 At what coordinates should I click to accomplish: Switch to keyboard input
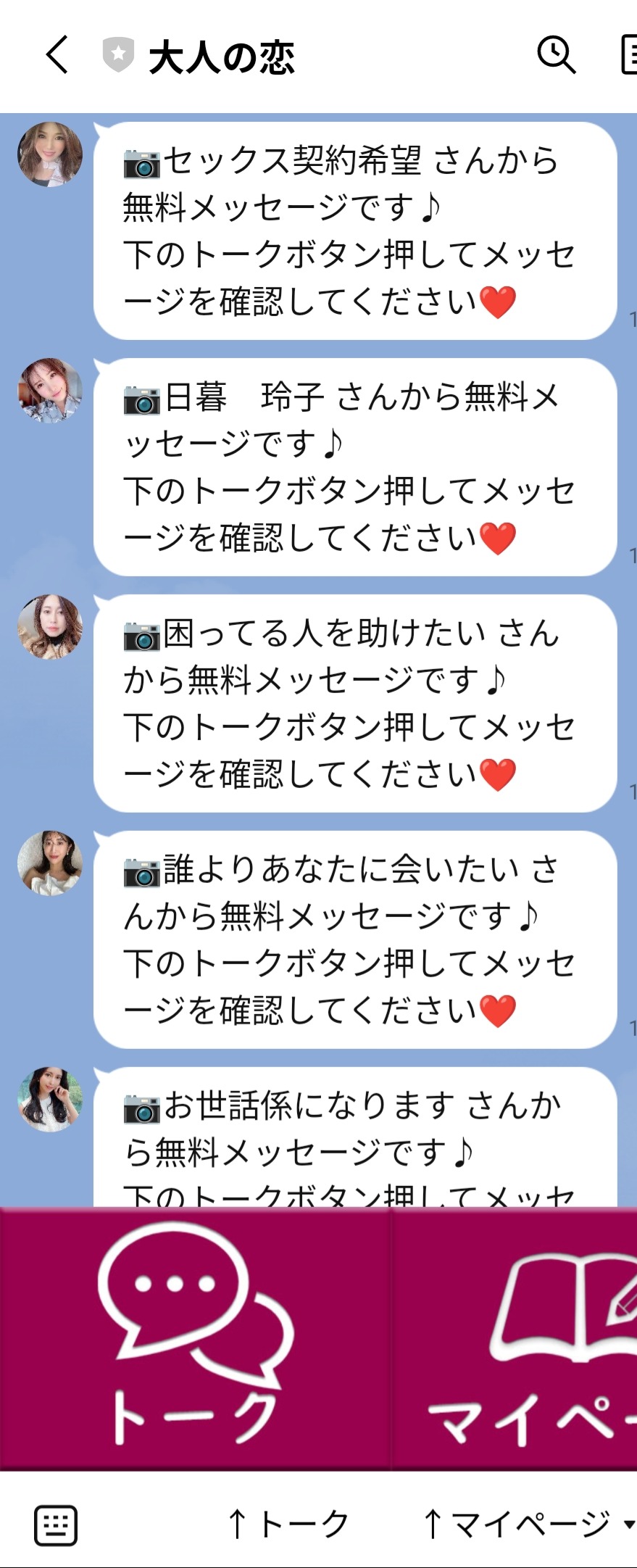pos(56,1524)
